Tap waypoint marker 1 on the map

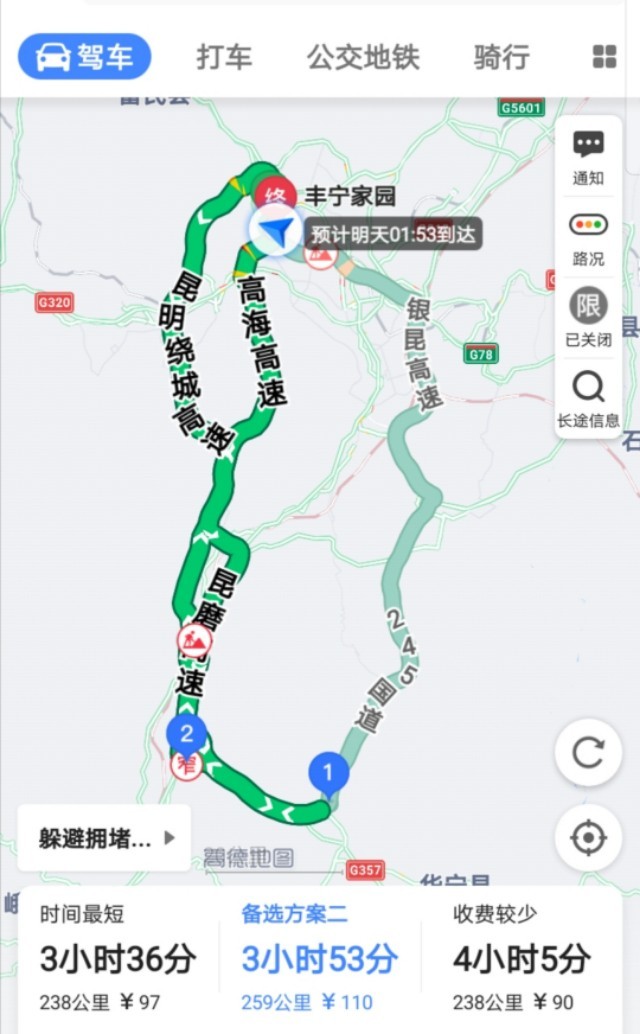(328, 773)
